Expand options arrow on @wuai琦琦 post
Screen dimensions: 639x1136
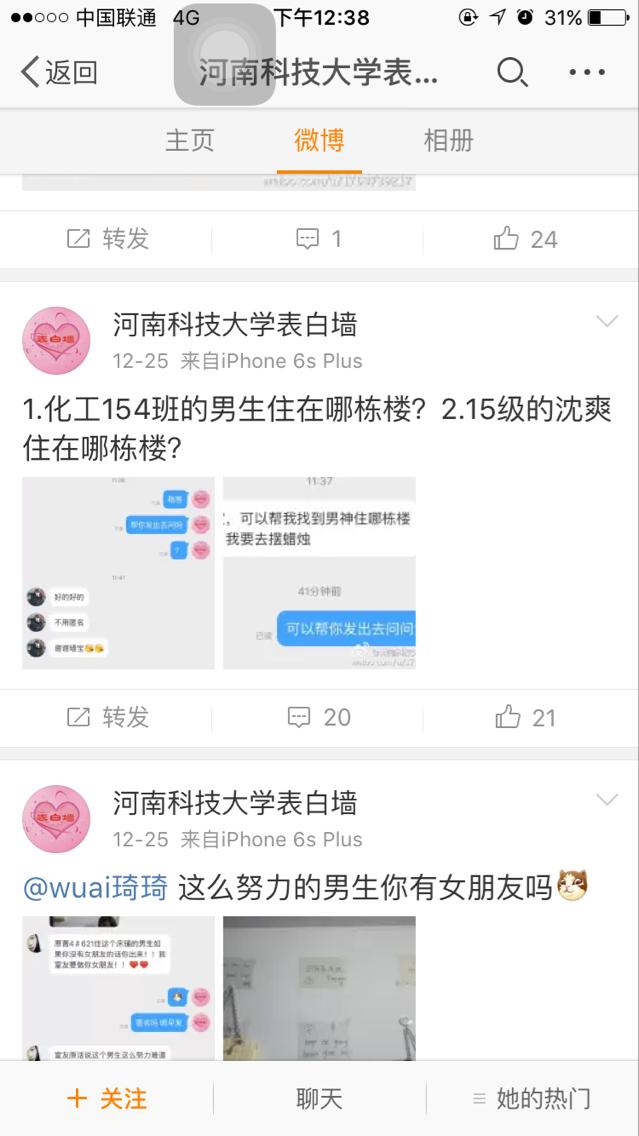(606, 799)
